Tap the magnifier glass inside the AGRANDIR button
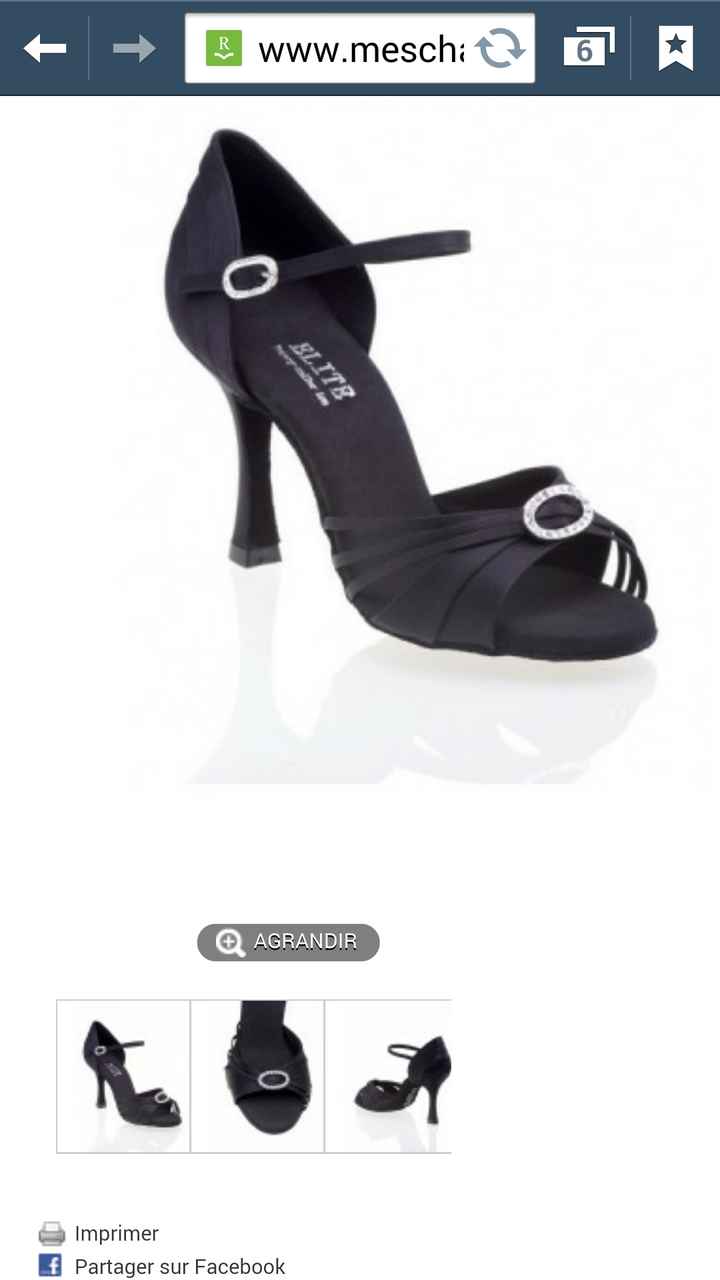The image size is (720, 1280). tap(232, 941)
